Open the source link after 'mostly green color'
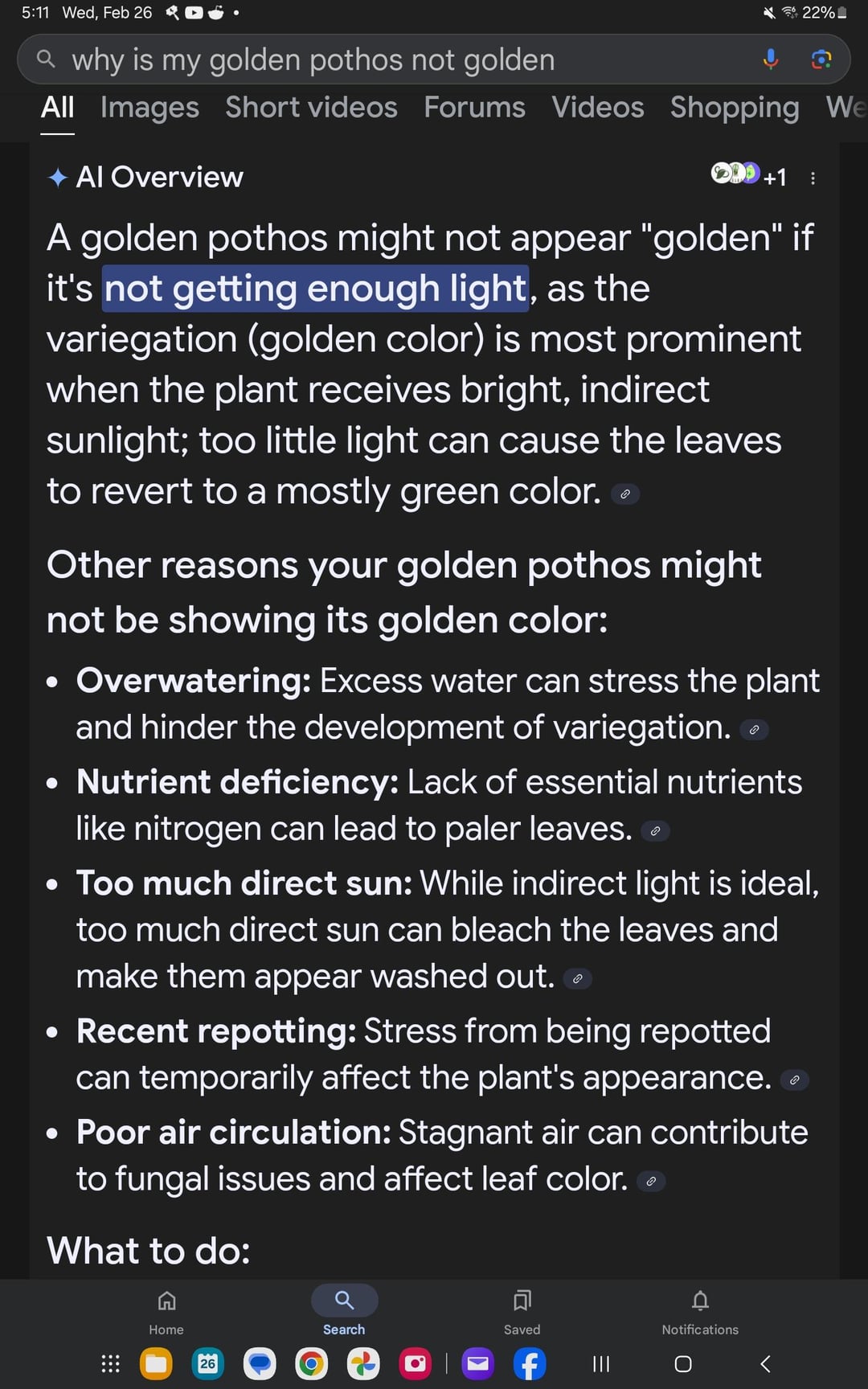 tap(625, 494)
